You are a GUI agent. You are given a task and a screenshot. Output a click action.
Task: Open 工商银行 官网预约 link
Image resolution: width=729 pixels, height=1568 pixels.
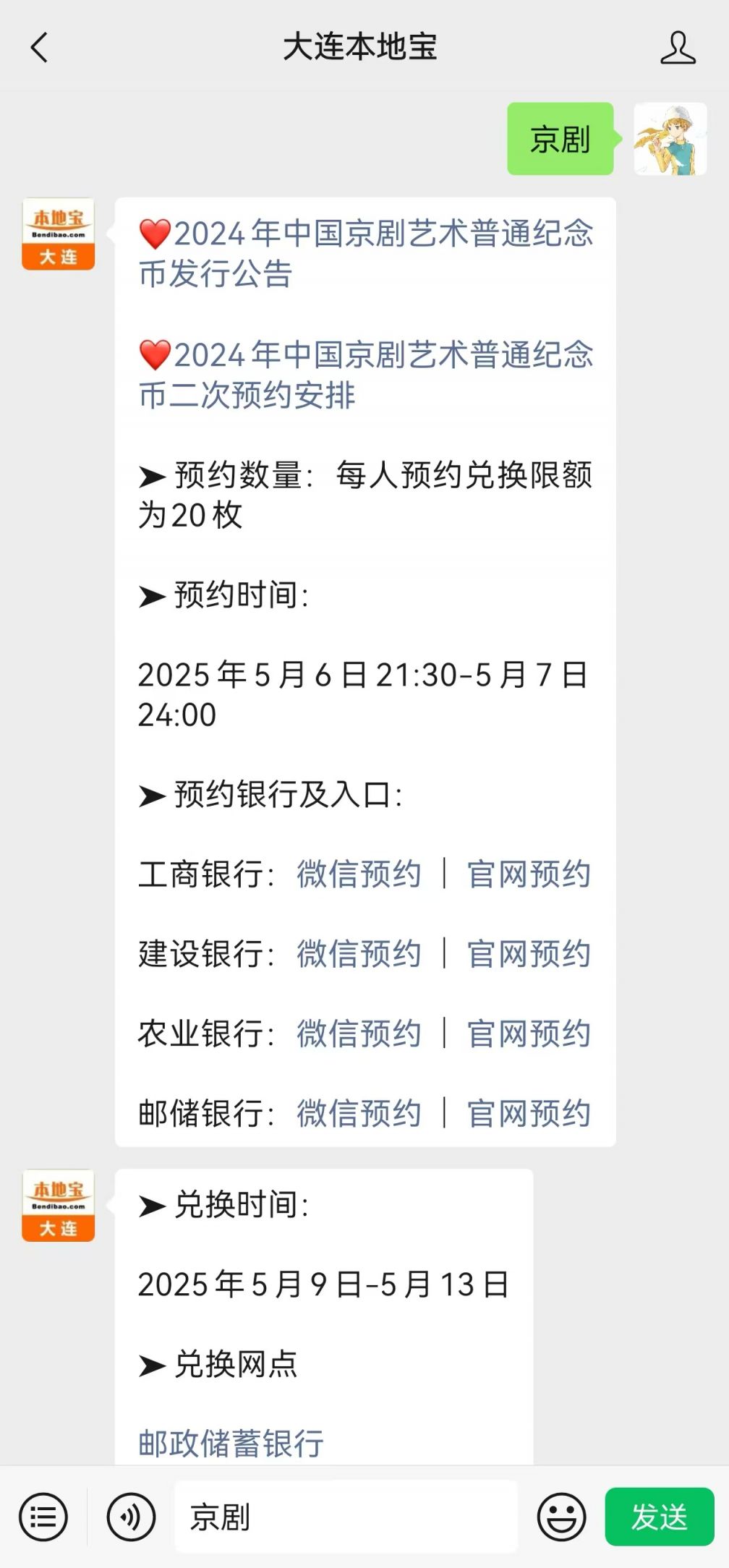coord(529,874)
